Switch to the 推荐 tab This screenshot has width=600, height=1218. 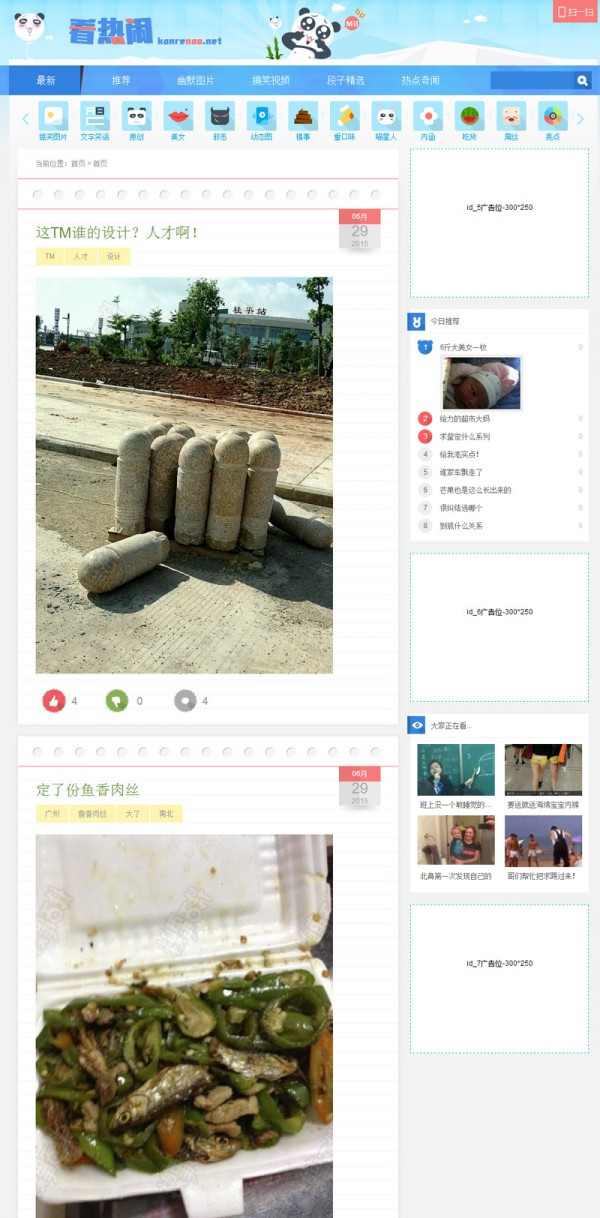point(121,81)
